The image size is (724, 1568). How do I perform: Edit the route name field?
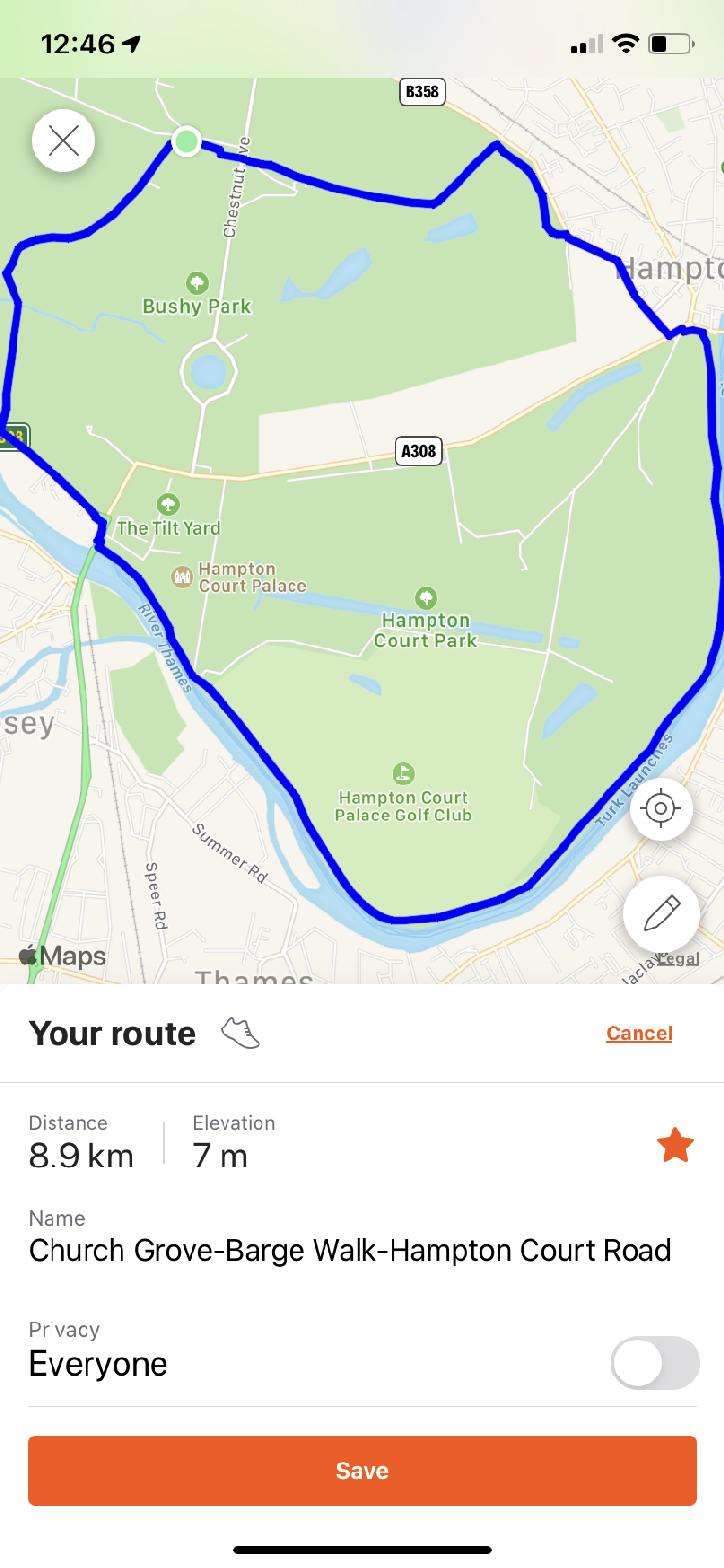(350, 1250)
